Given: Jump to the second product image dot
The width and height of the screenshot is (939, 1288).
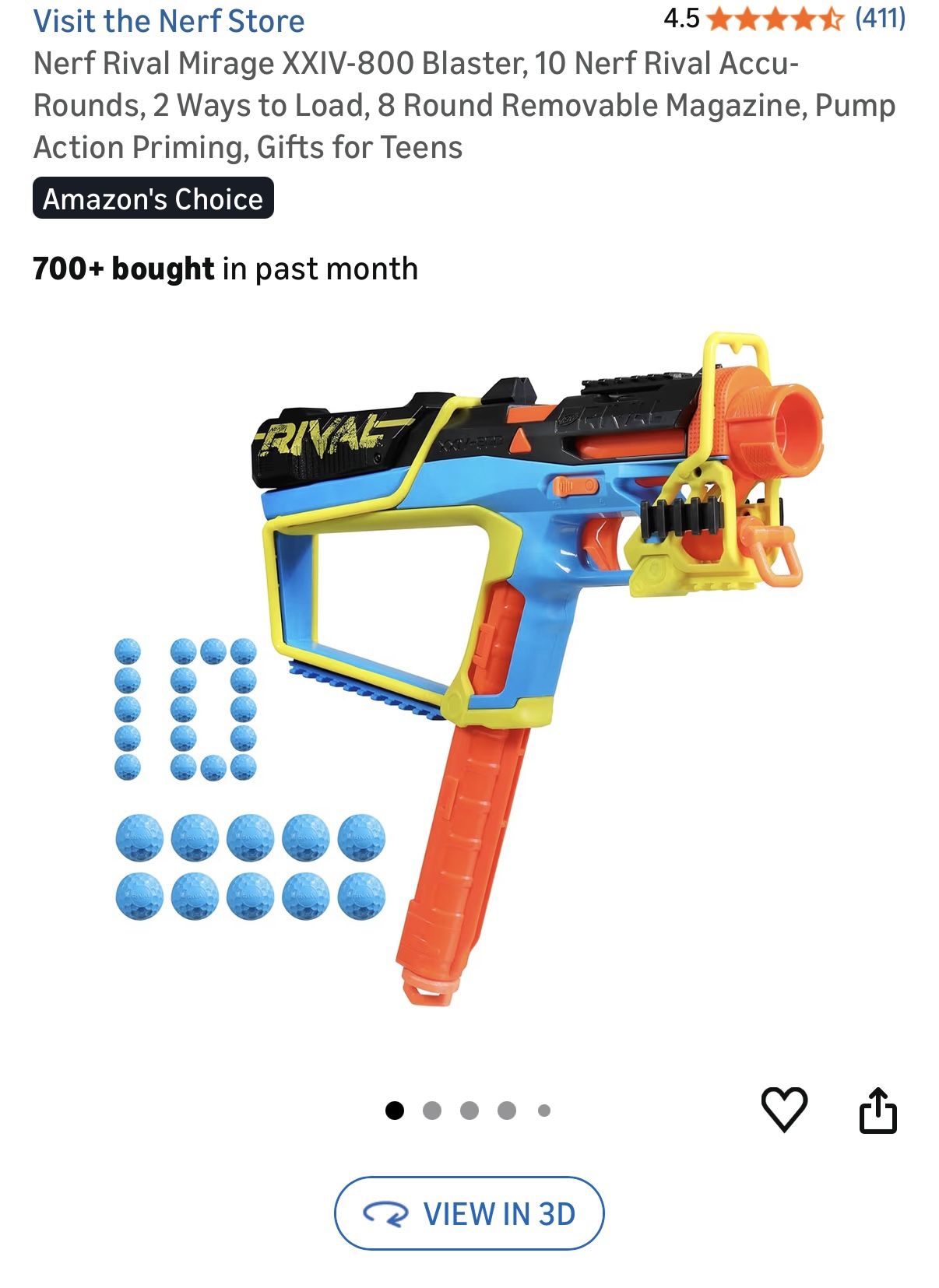Looking at the screenshot, I should 432,1111.
